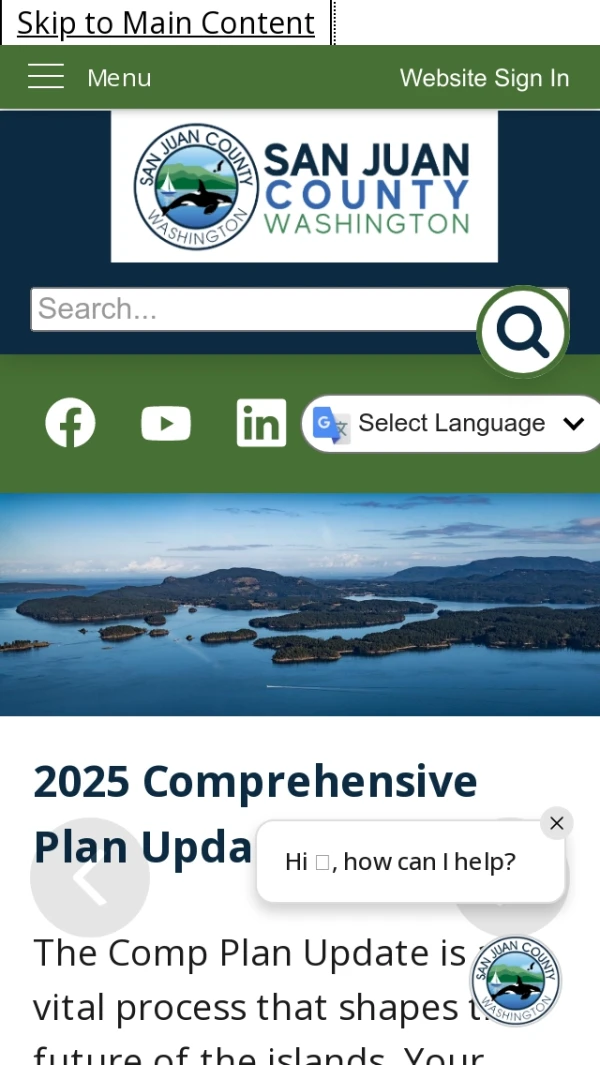This screenshot has height=1065, width=600.
Task: Open the 'Hi, how can I help?' message
Action: (x=400, y=862)
